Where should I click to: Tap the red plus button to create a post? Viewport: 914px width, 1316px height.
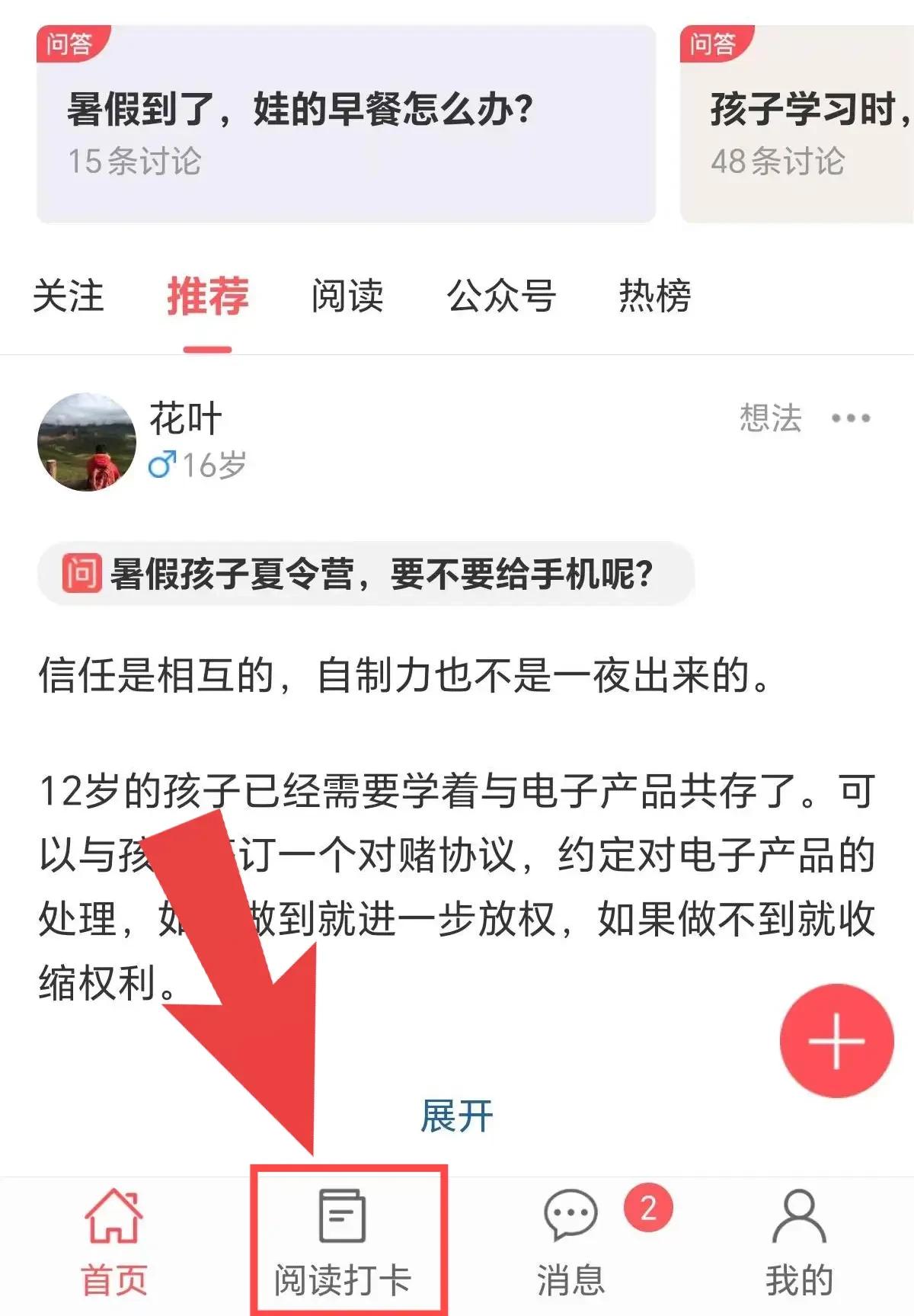[x=836, y=1041]
